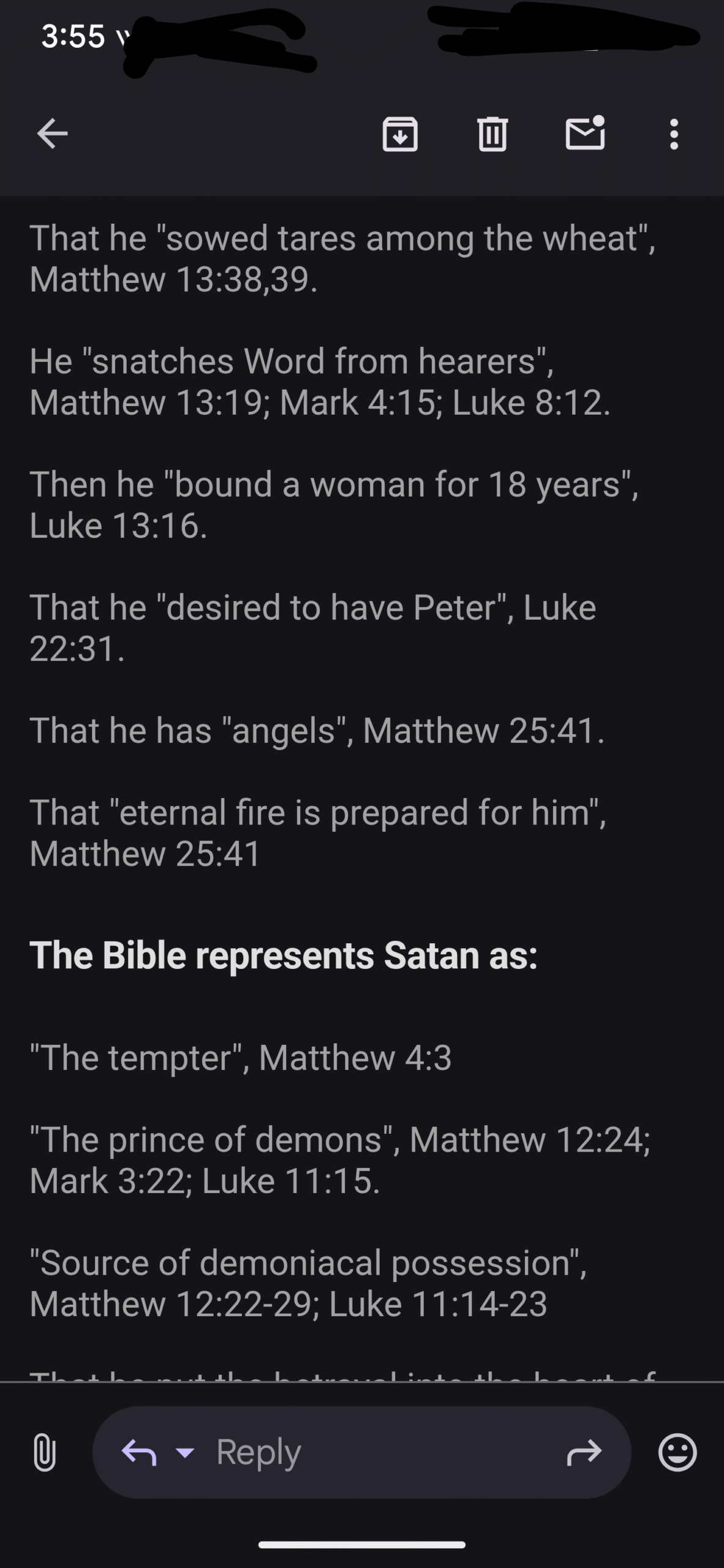Attach a file with paperclip icon

[44, 1452]
